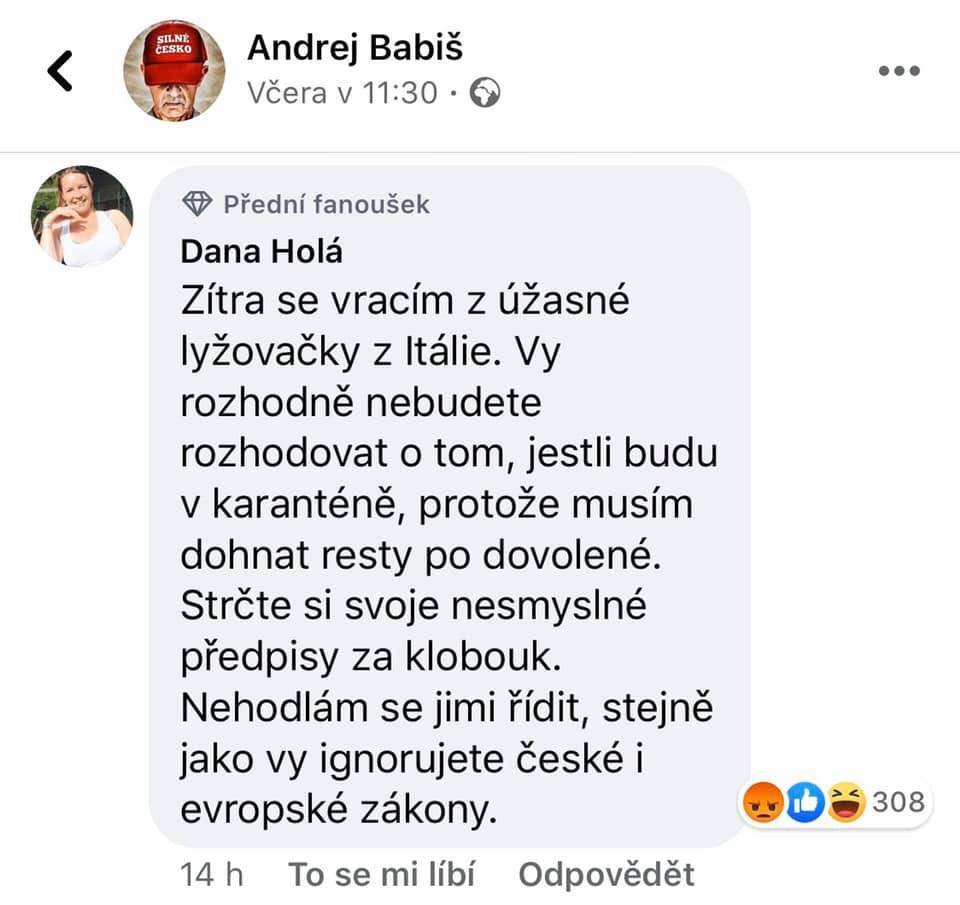
Task: Open Andrej Babiš's profile picture
Action: tap(174, 71)
